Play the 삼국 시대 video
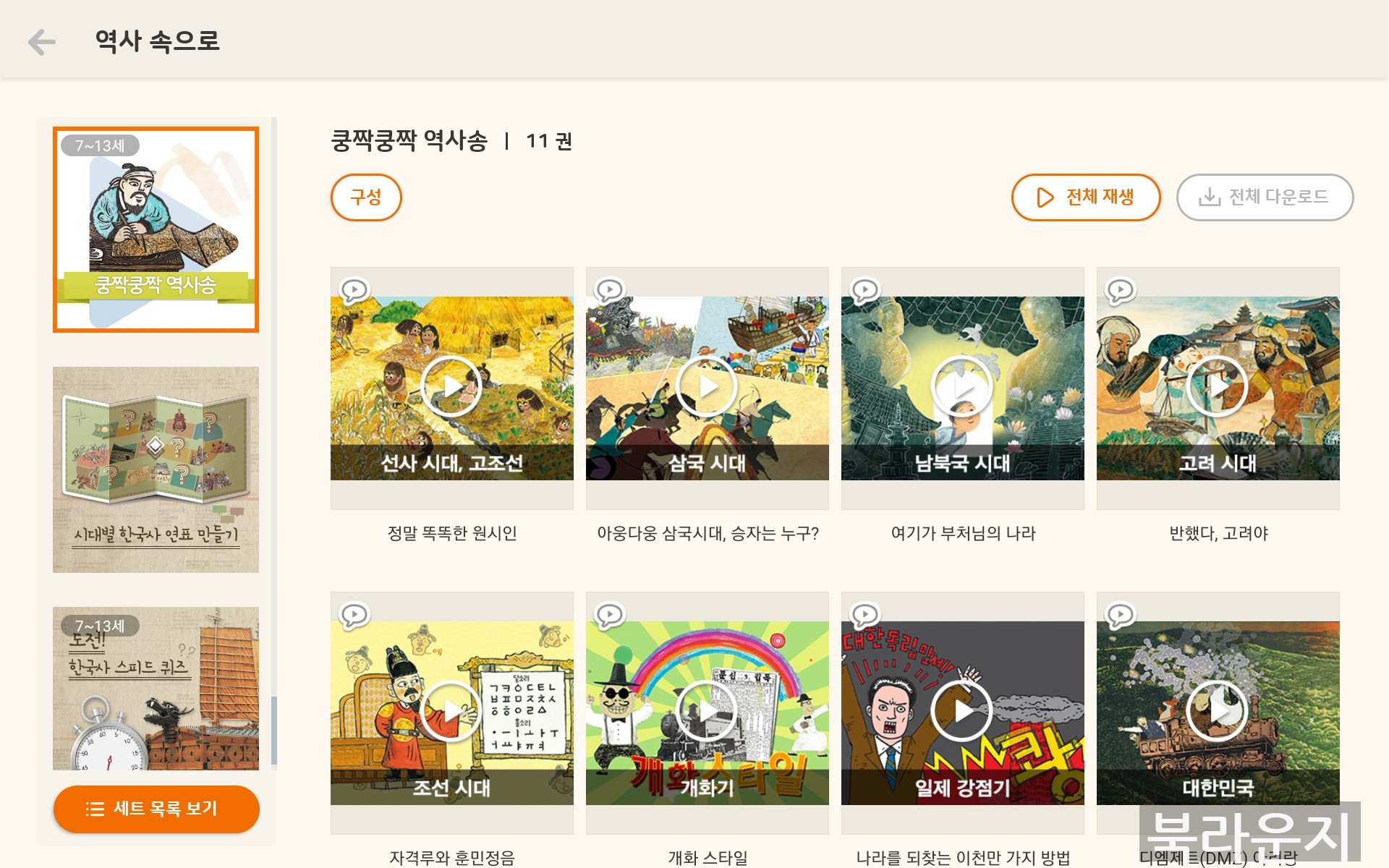 707,387
